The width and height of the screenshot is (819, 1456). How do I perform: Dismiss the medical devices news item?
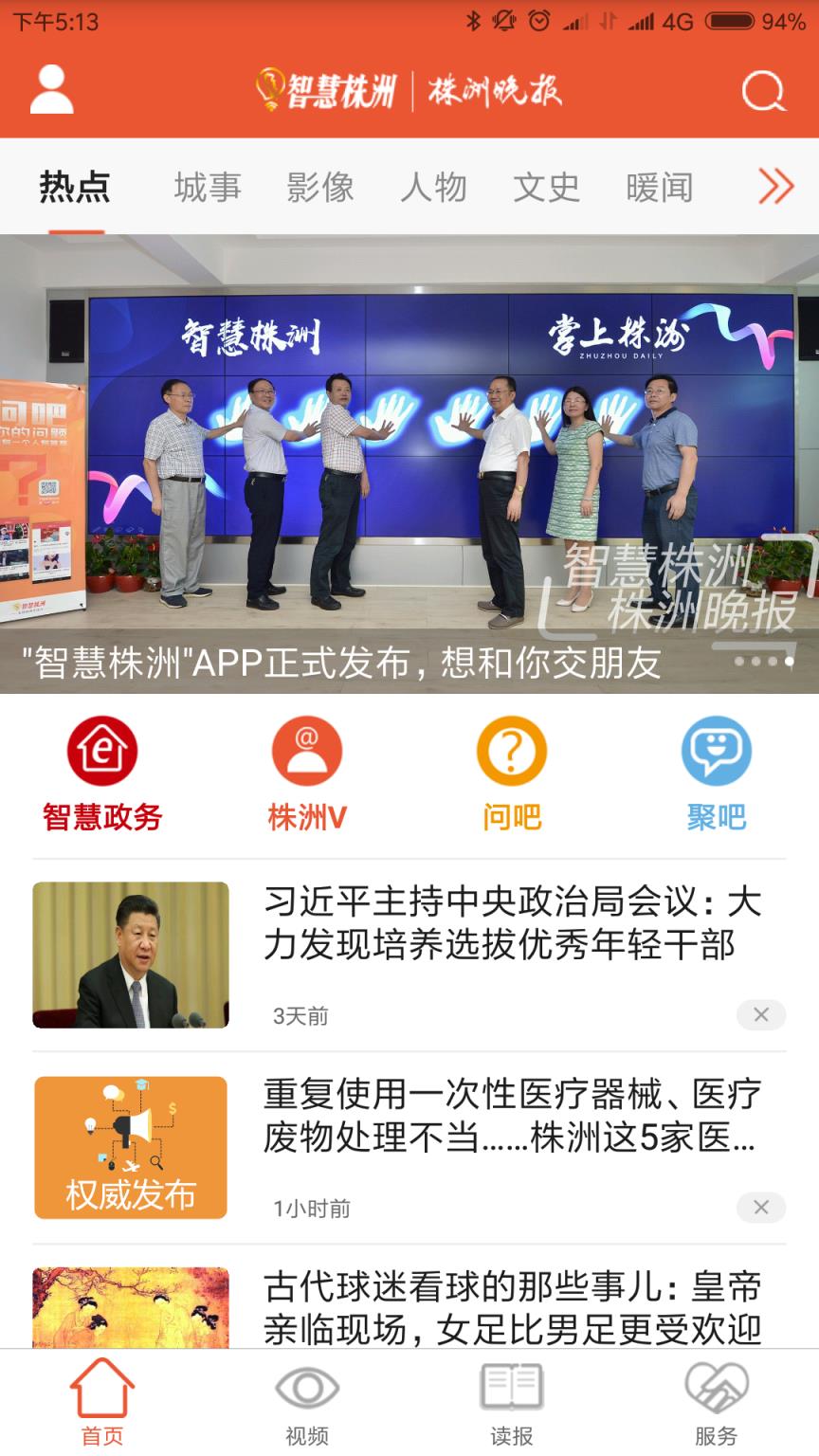point(760,1209)
